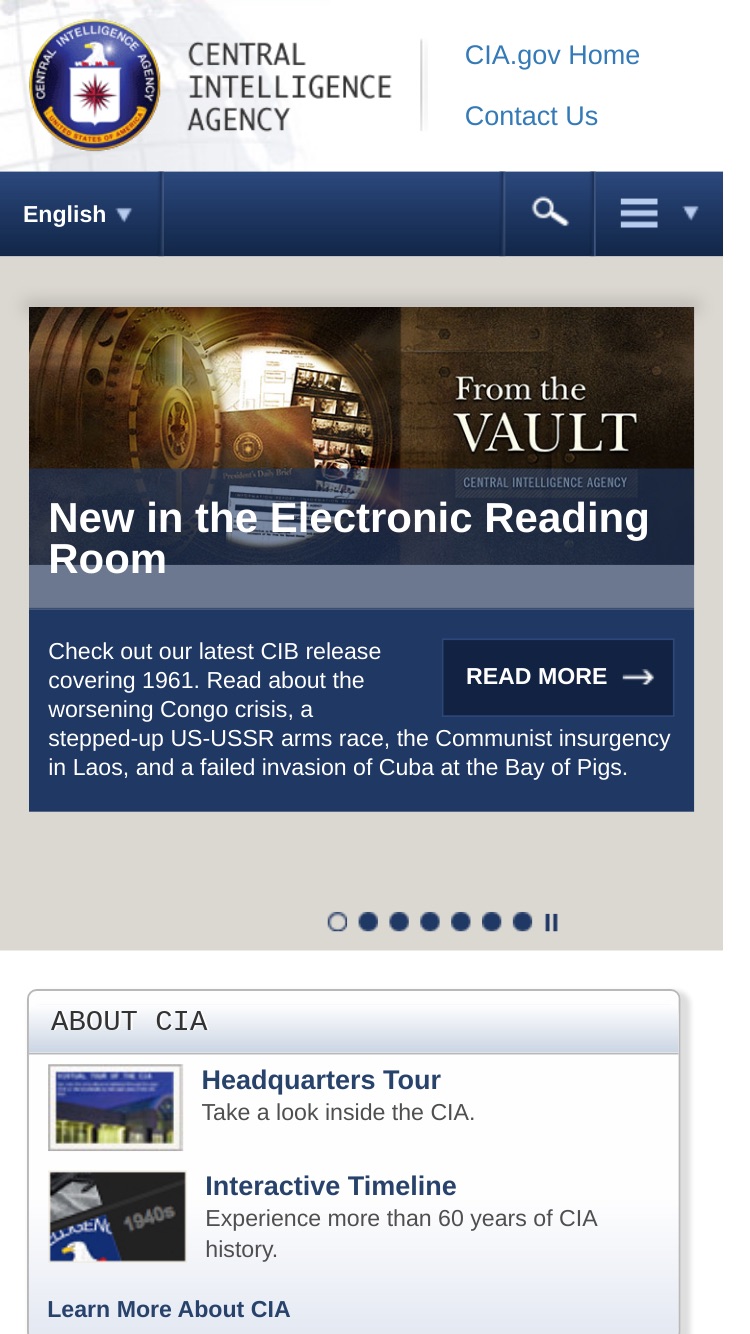Open the Headquarters Tour link
750x1334 pixels.
321,1080
